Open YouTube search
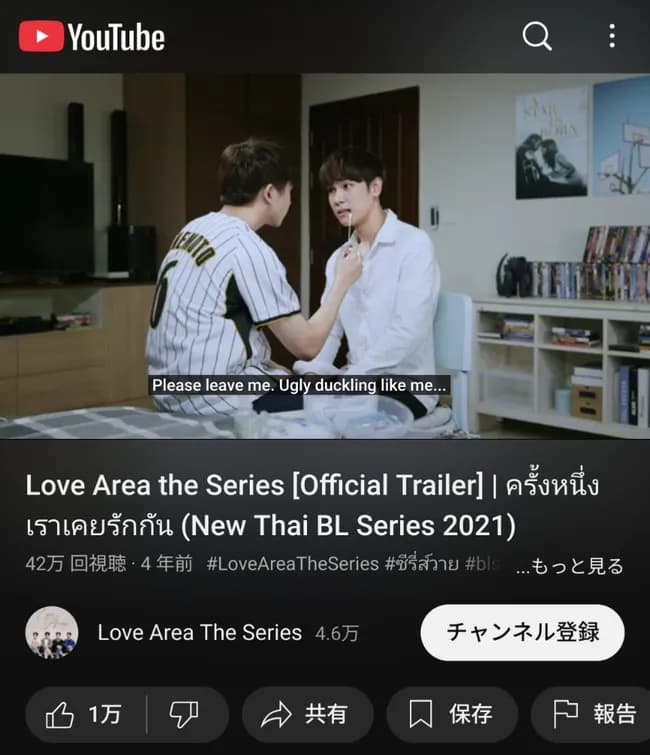The image size is (650, 755). coord(537,37)
